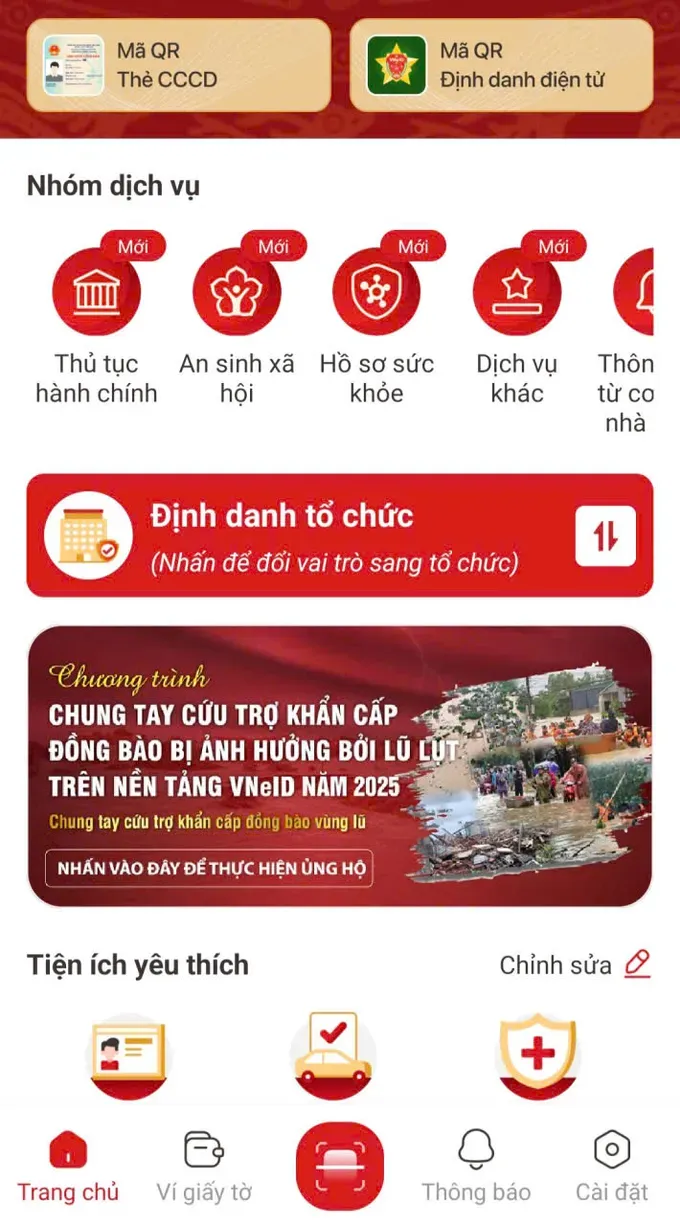
Task: Select An sinh xã hội service group
Action: click(x=237, y=292)
